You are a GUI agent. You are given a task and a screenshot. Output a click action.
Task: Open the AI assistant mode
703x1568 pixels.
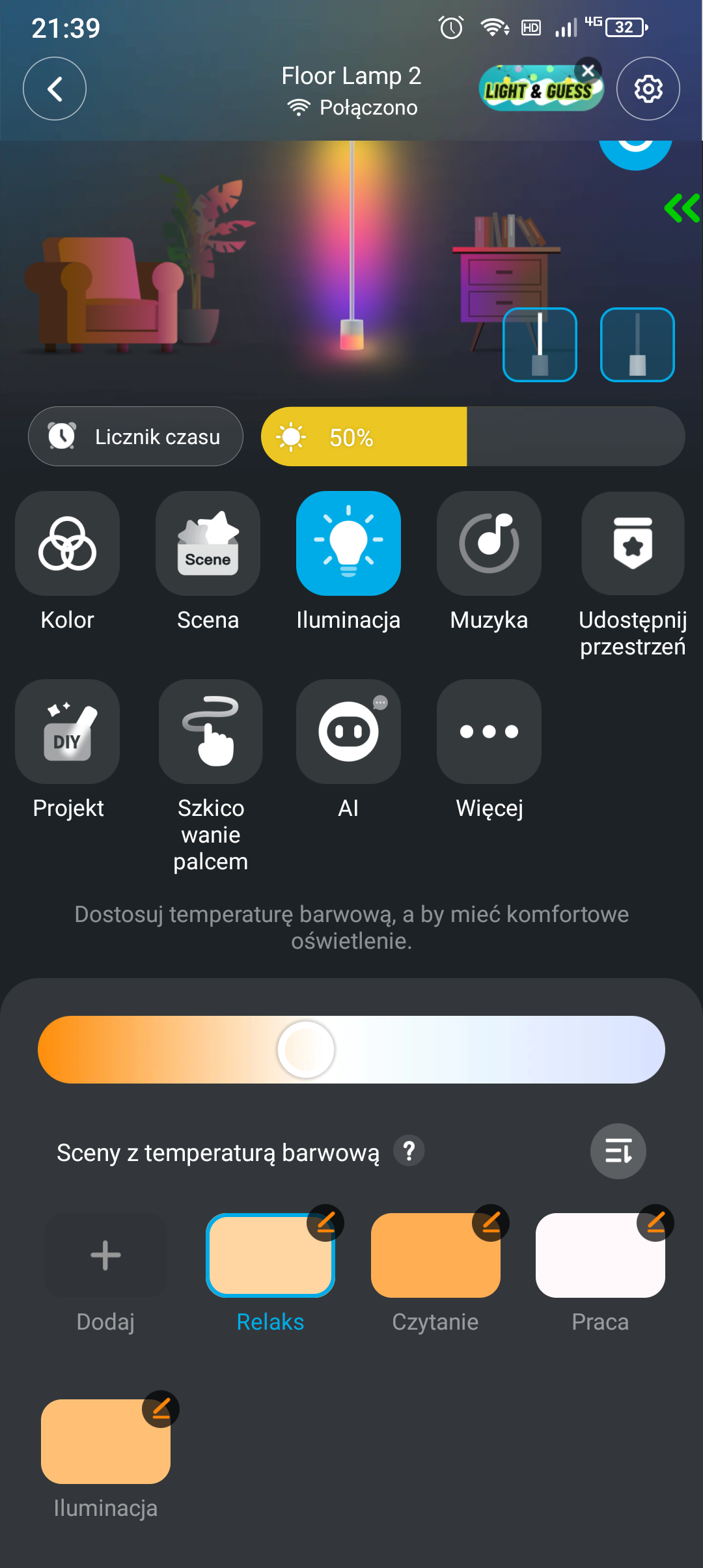(348, 731)
